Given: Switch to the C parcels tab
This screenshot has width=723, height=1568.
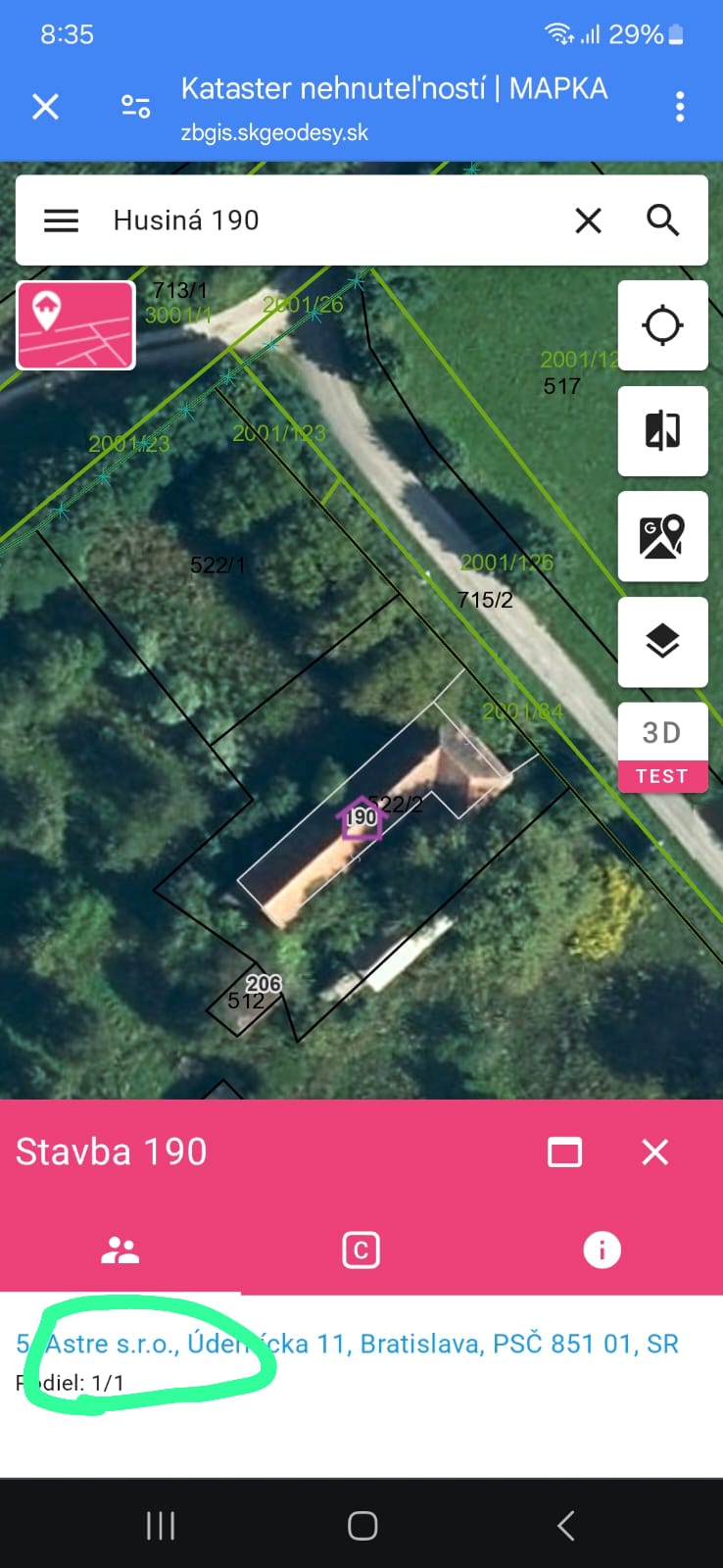Looking at the screenshot, I should click(x=361, y=1250).
